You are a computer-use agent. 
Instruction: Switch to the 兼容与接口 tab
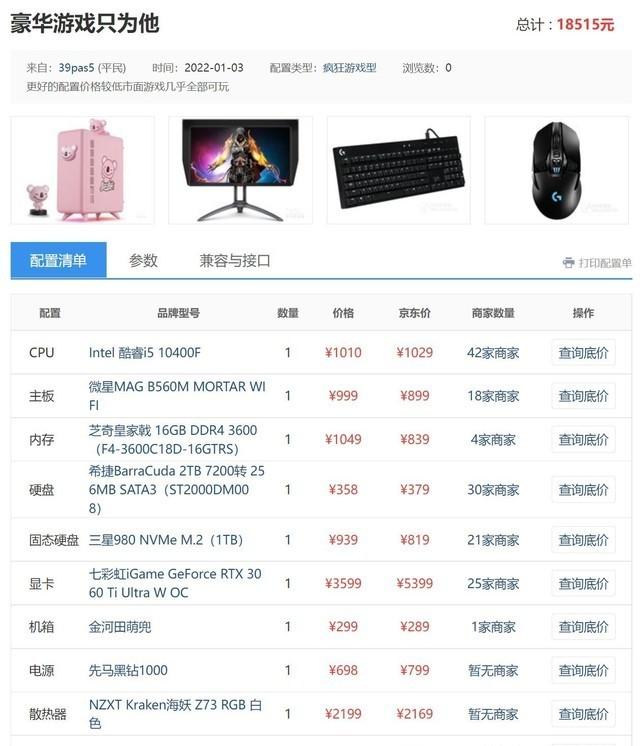tap(235, 261)
